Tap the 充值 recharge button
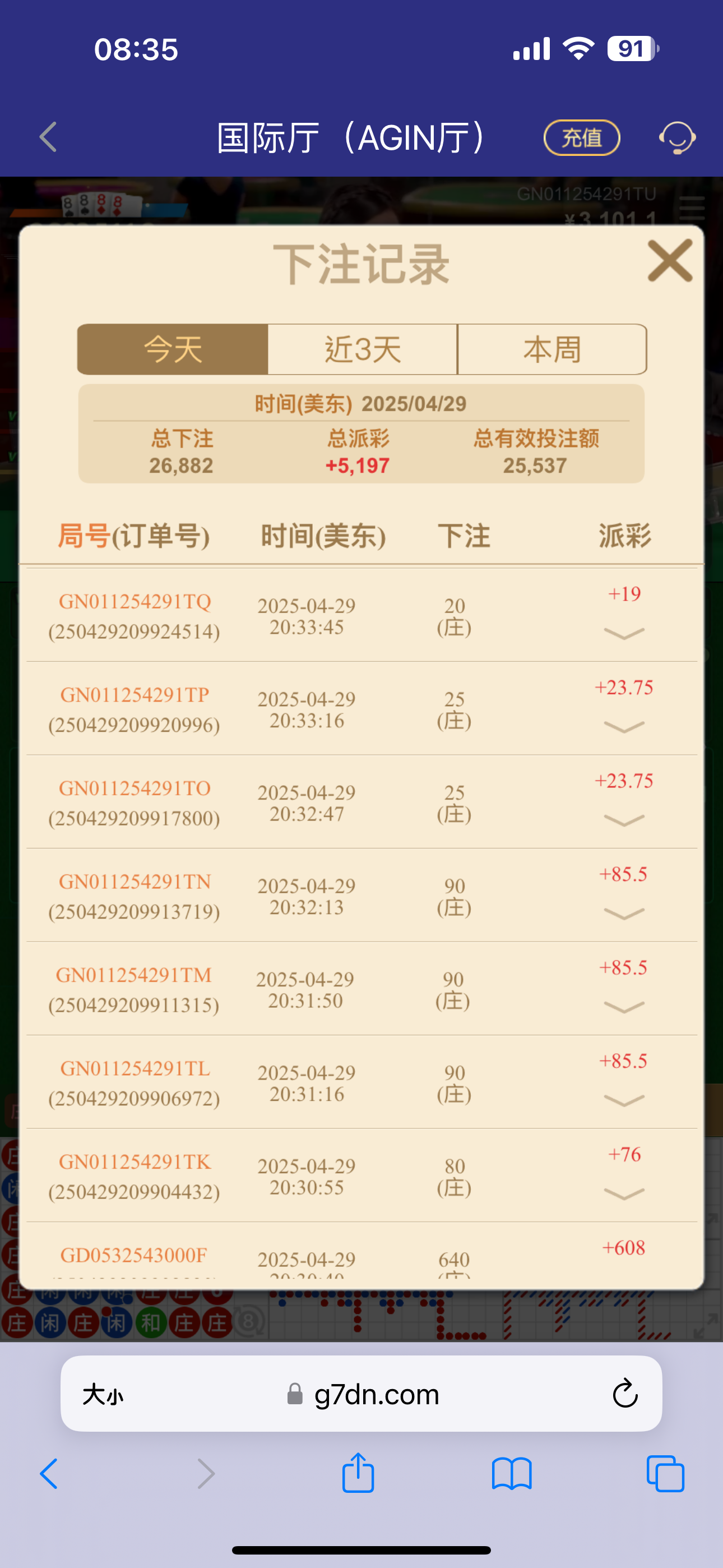 [x=581, y=137]
